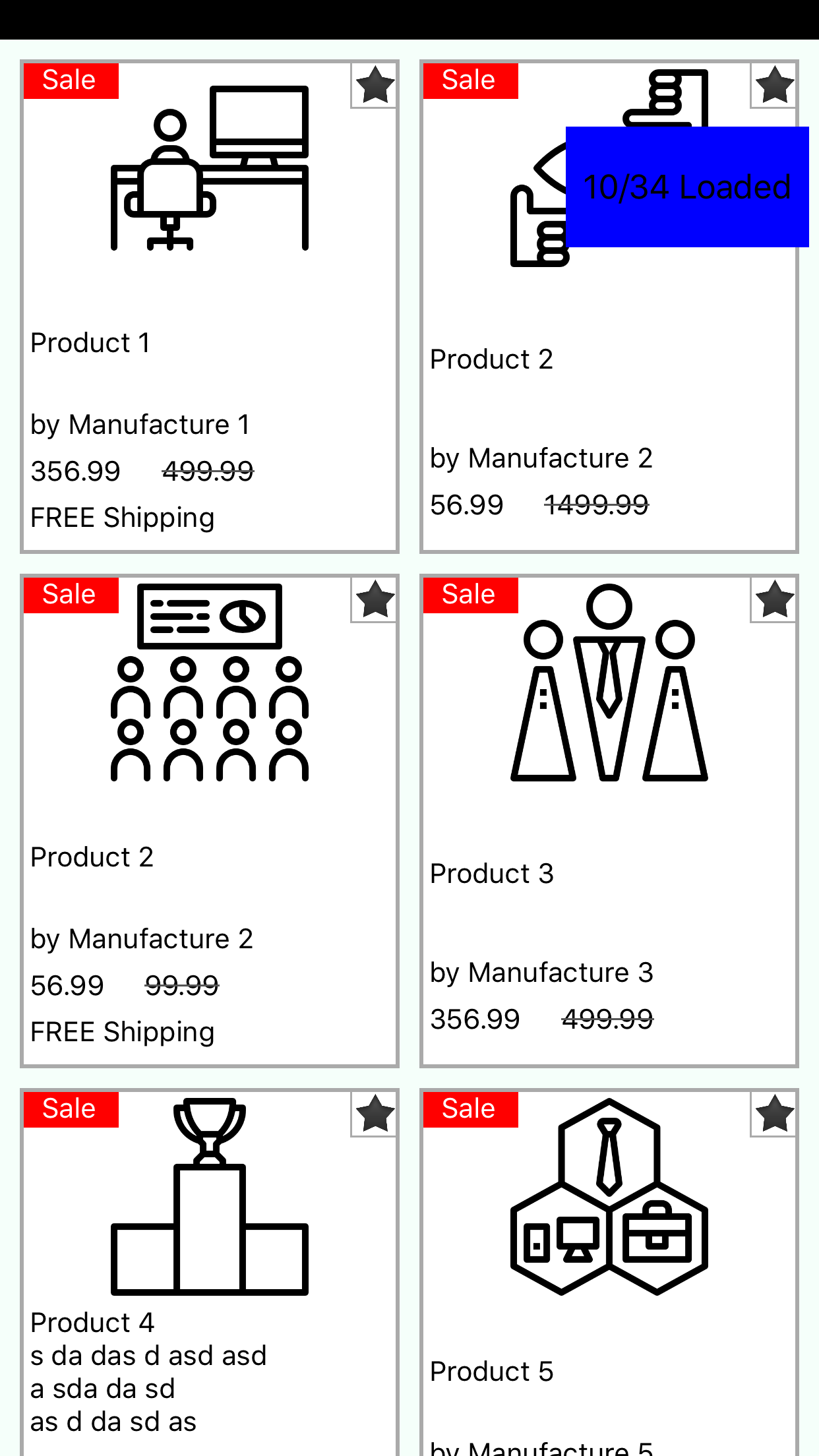Open the Product 1 card
The height and width of the screenshot is (1456, 819).
pyautogui.click(x=209, y=307)
